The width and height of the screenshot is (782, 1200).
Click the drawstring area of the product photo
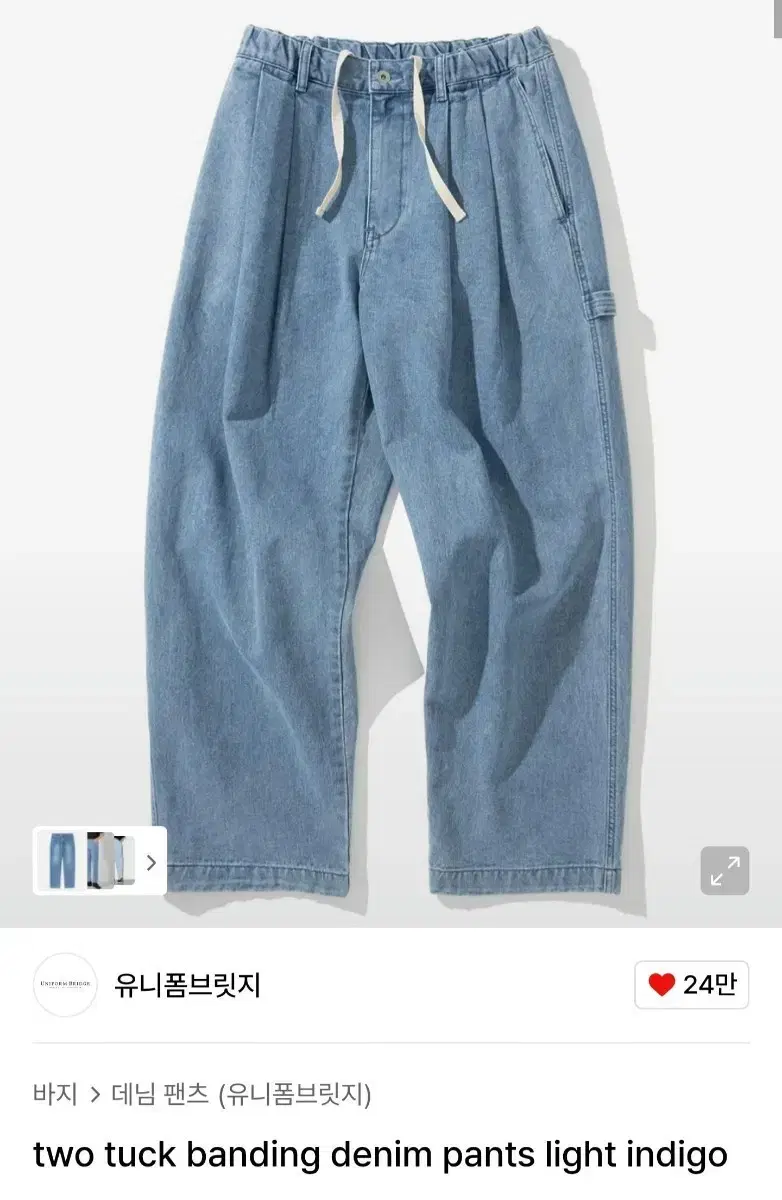390,140
